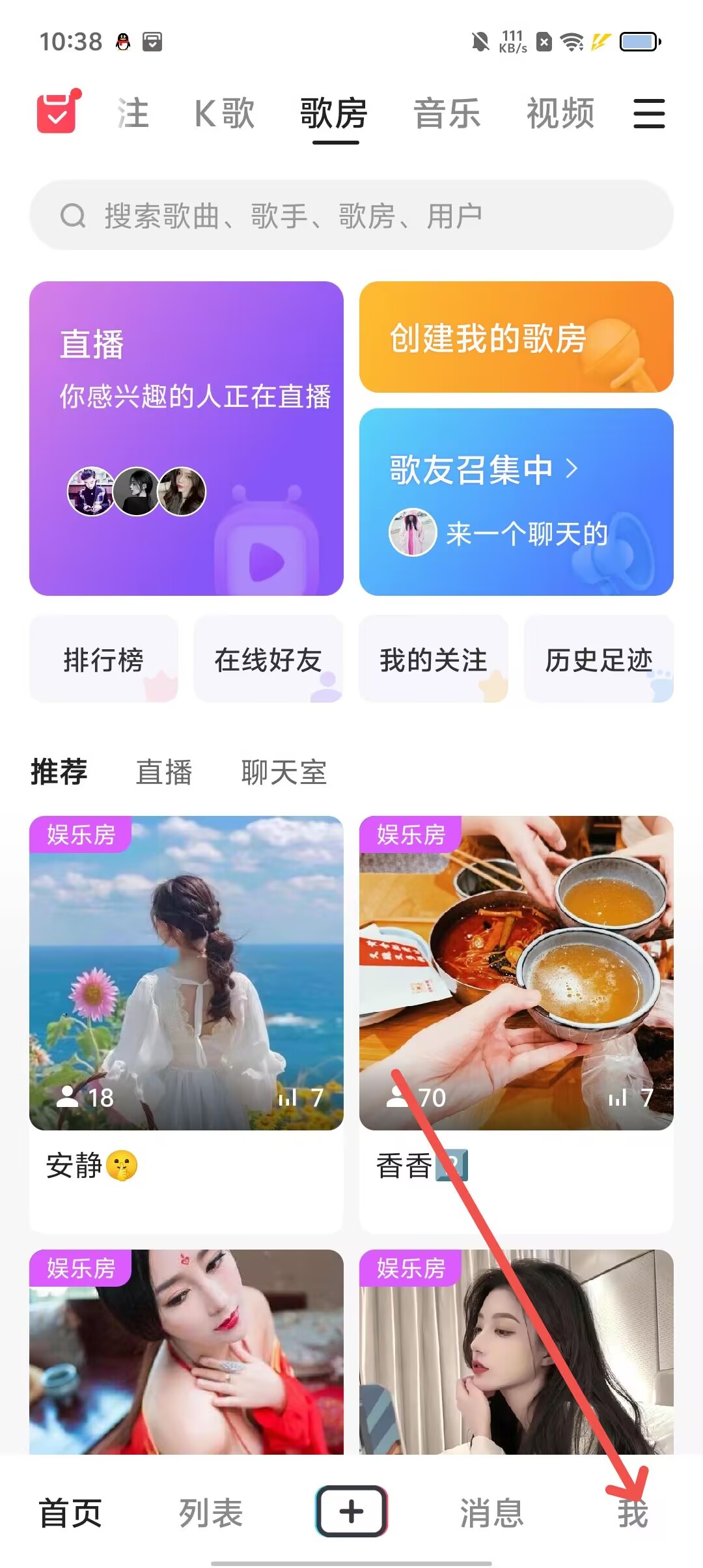Select the 聊天室 filter tab
703x1568 pixels.
pos(284,772)
